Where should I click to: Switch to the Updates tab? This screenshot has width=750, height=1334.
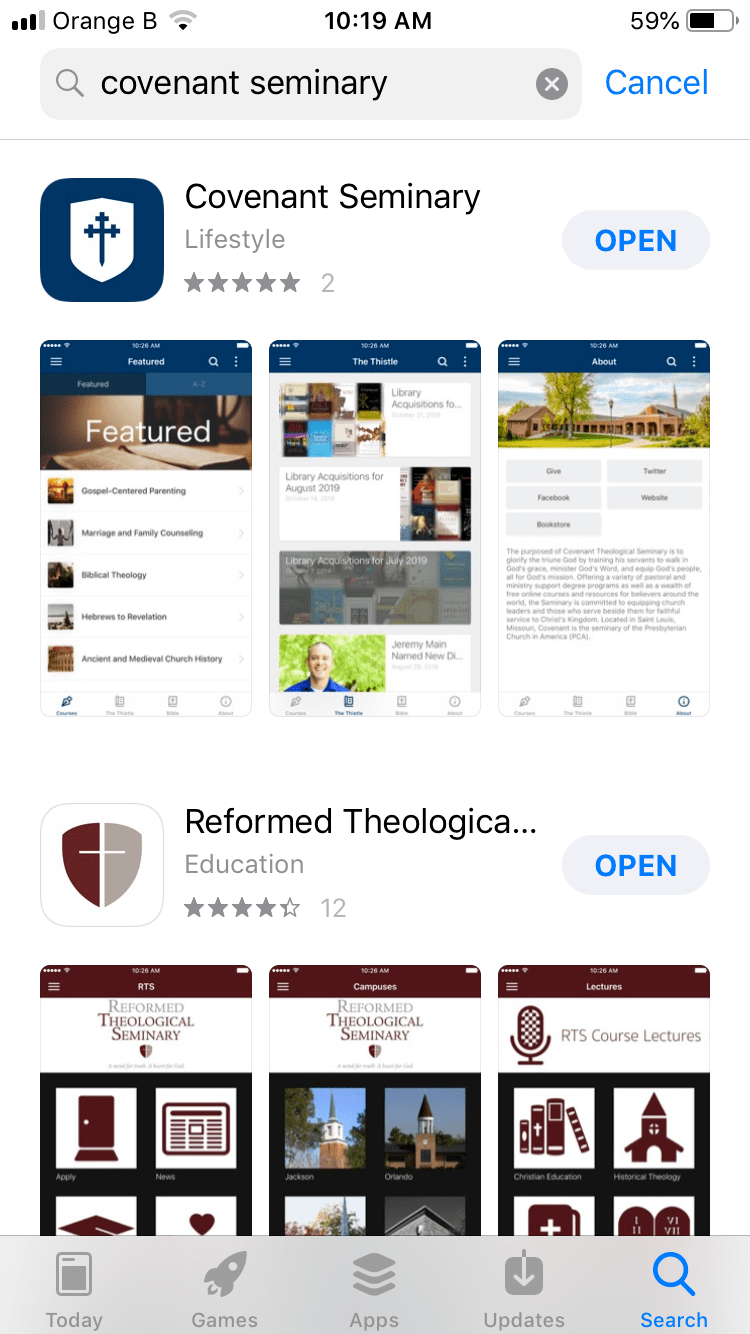click(x=524, y=1288)
